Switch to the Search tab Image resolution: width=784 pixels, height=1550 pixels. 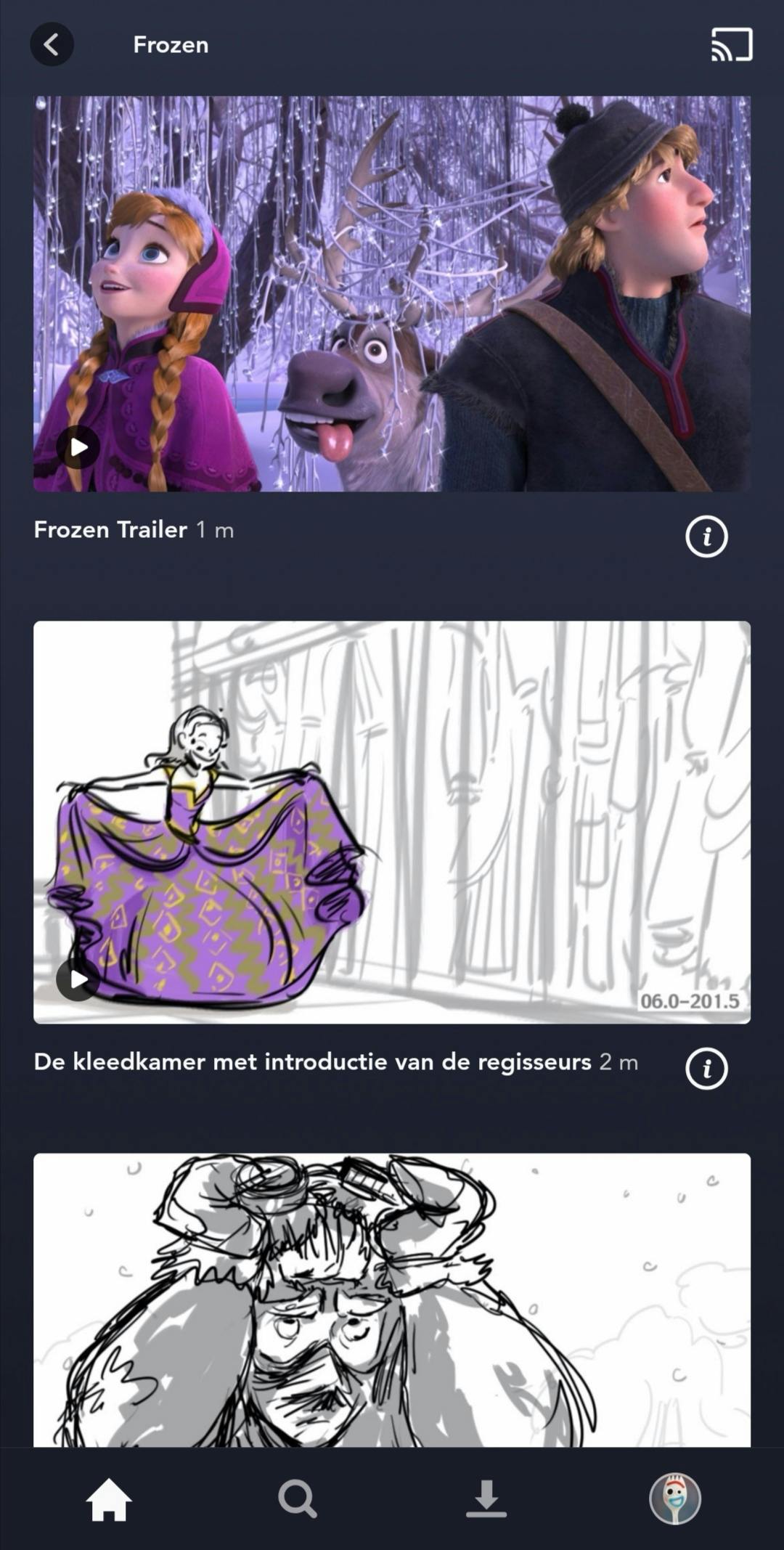point(298,1499)
